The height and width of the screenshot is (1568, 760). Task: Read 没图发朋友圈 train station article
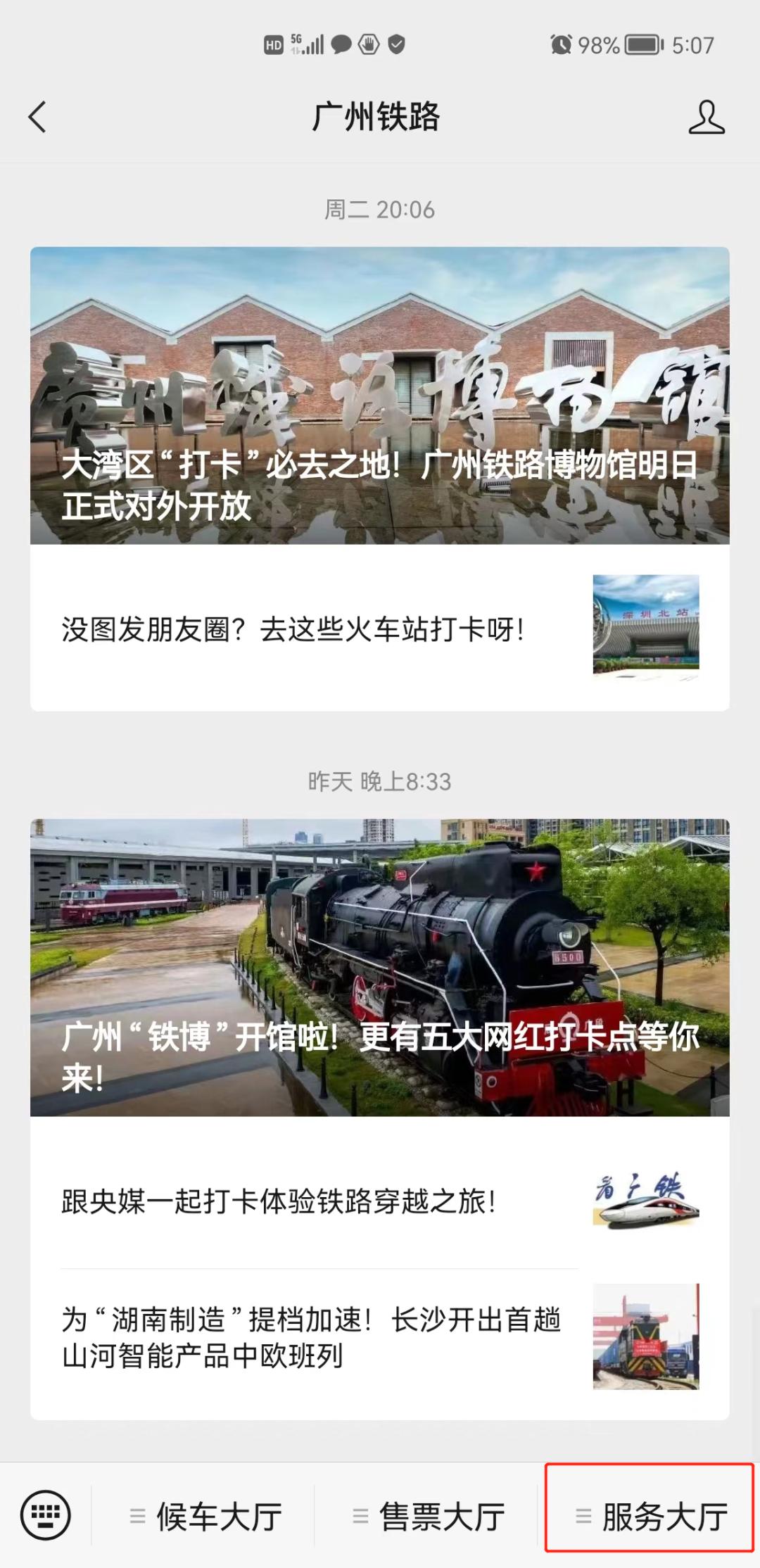(379, 628)
